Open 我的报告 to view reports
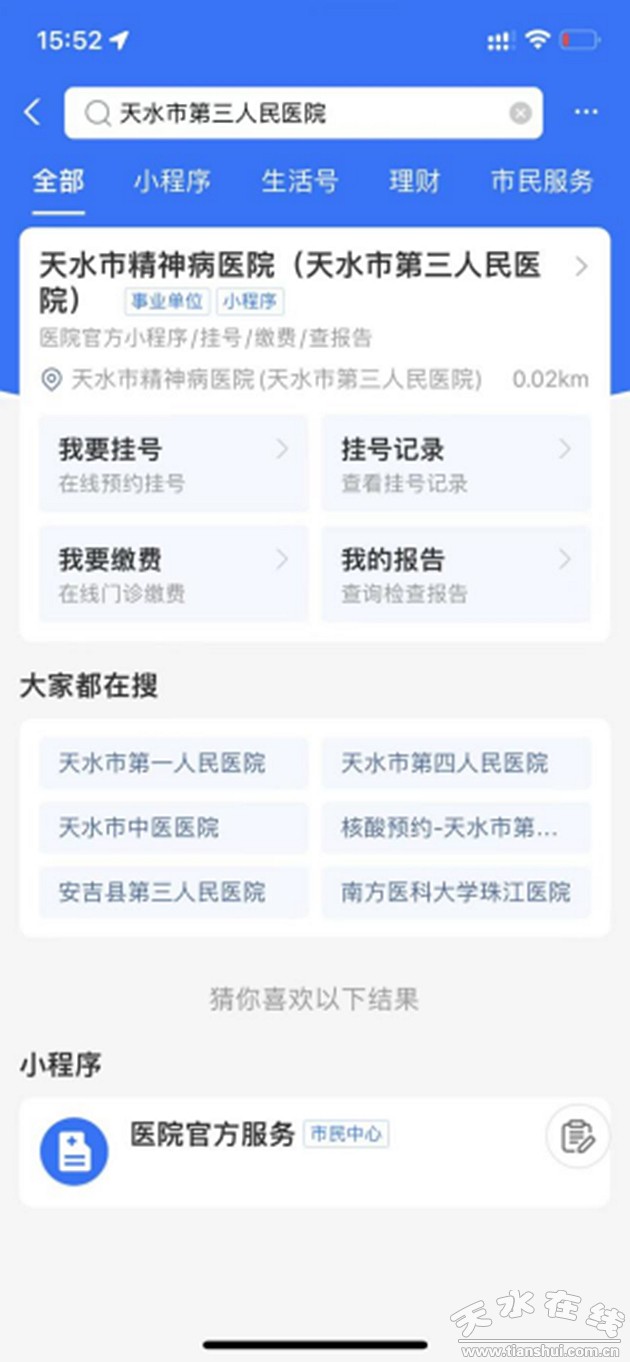Image resolution: width=630 pixels, height=1362 pixels. [x=456, y=574]
